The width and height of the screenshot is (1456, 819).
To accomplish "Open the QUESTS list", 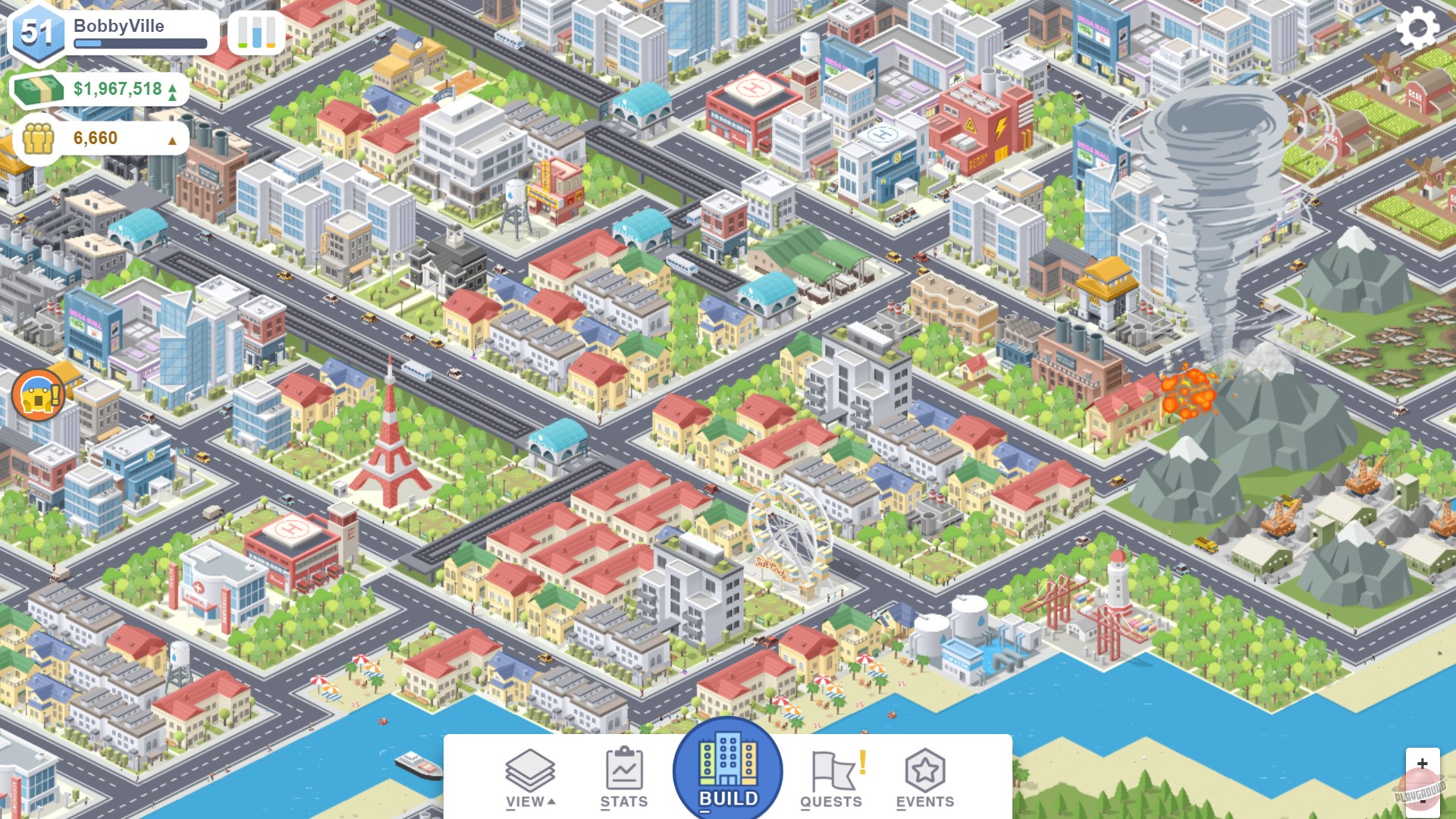I will point(832,779).
